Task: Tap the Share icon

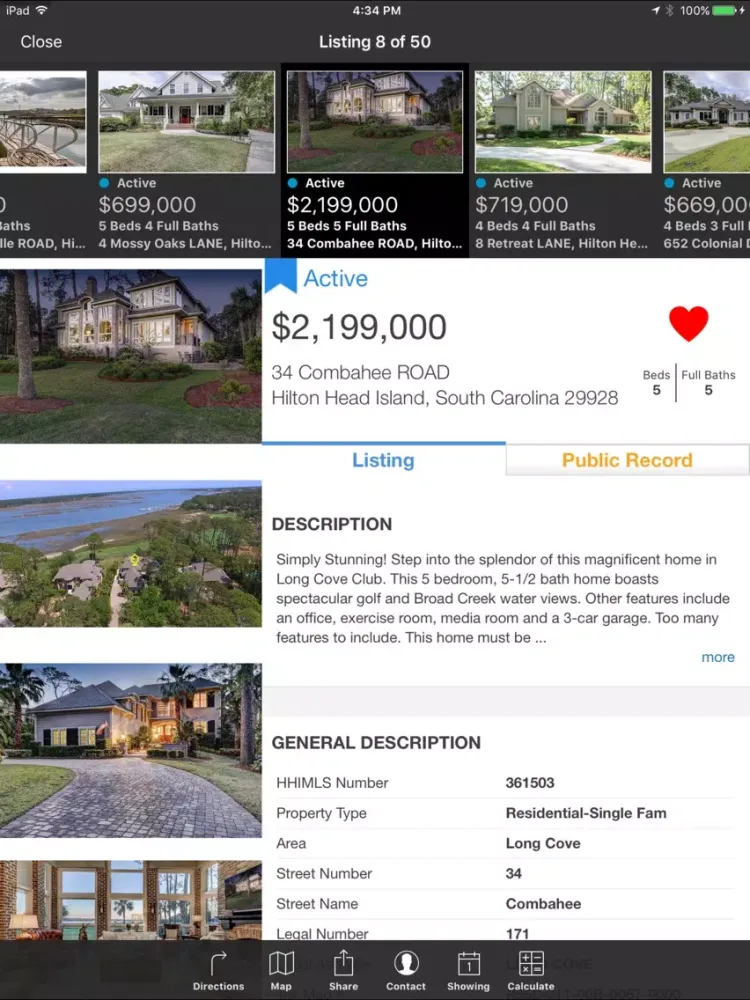Action: click(343, 968)
